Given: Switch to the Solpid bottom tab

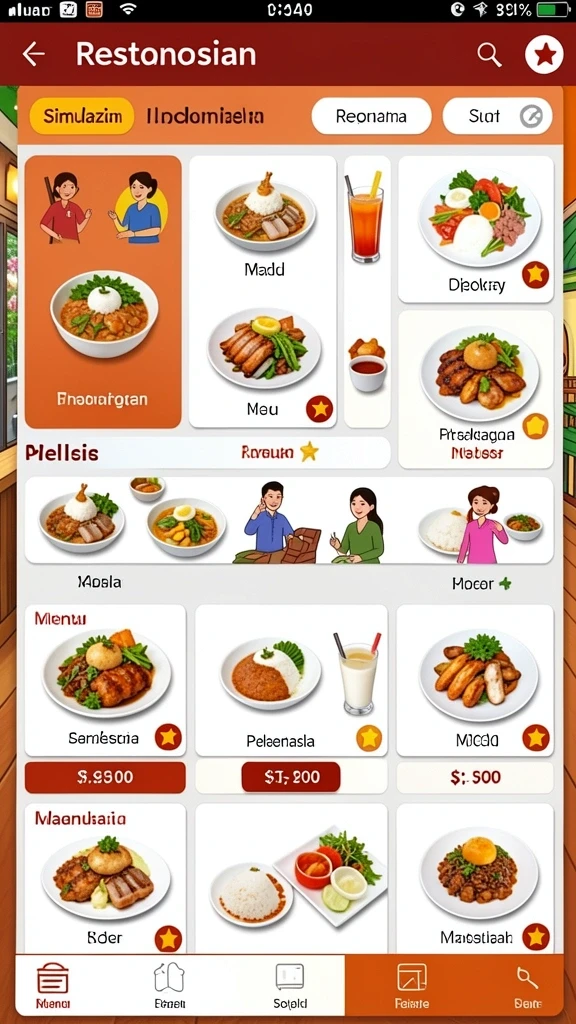Looking at the screenshot, I should 290,985.
